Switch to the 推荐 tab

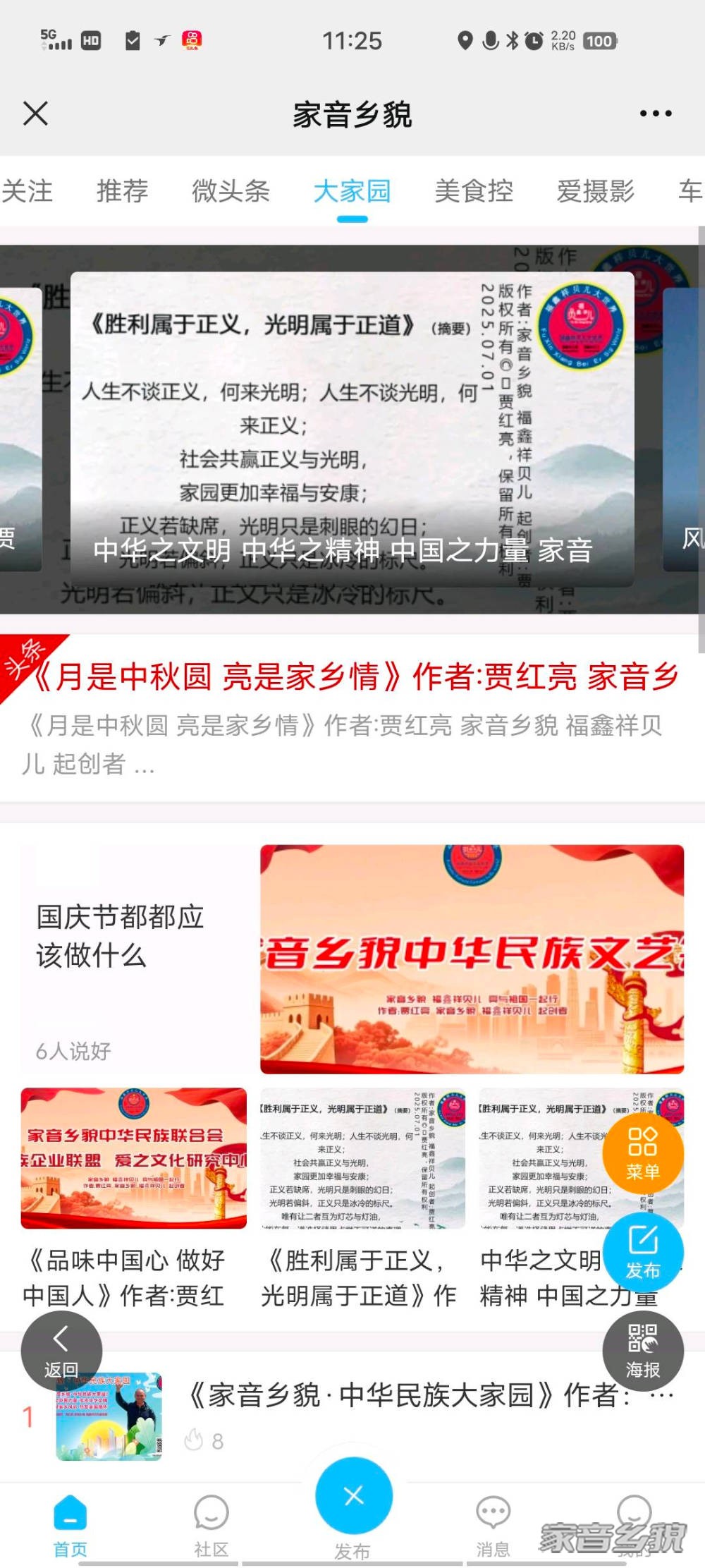click(x=122, y=191)
